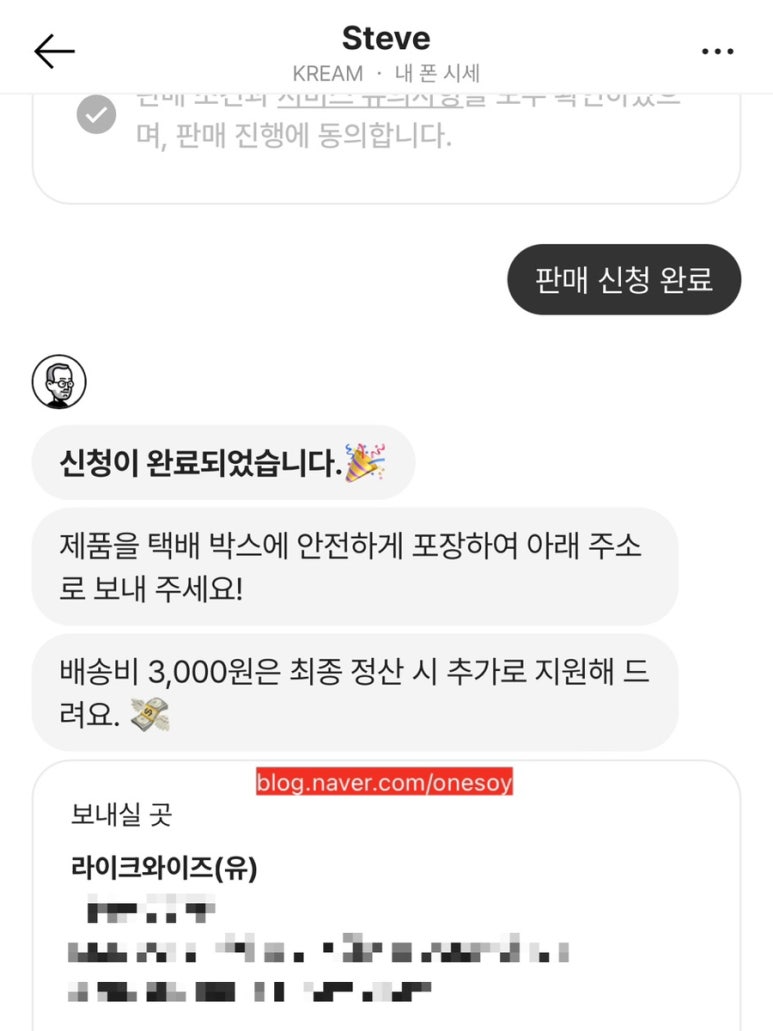Toggle the sale agreement checkmark
The height and width of the screenshot is (1031, 773).
pos(96,116)
